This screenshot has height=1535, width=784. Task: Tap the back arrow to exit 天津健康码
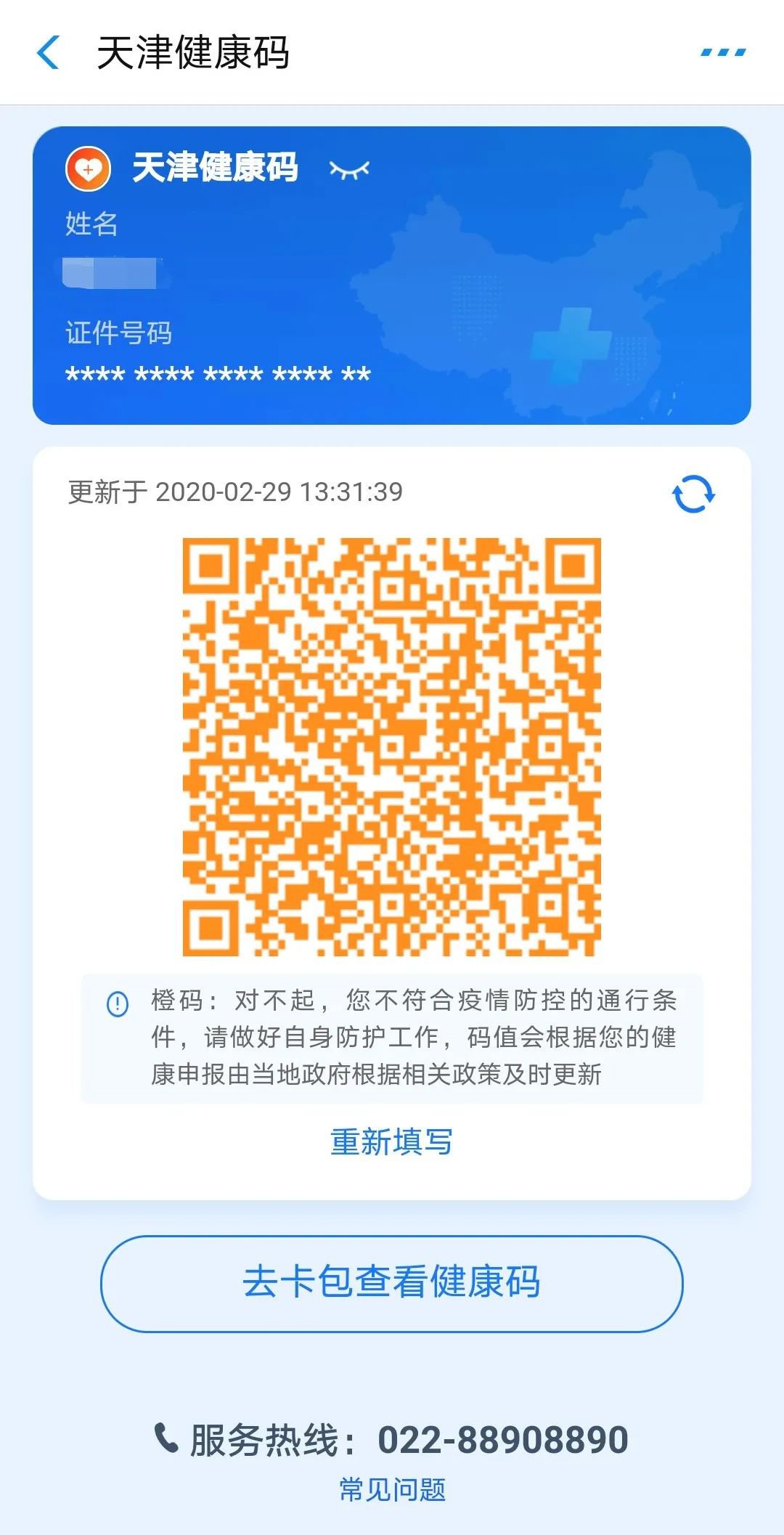pyautogui.click(x=46, y=52)
